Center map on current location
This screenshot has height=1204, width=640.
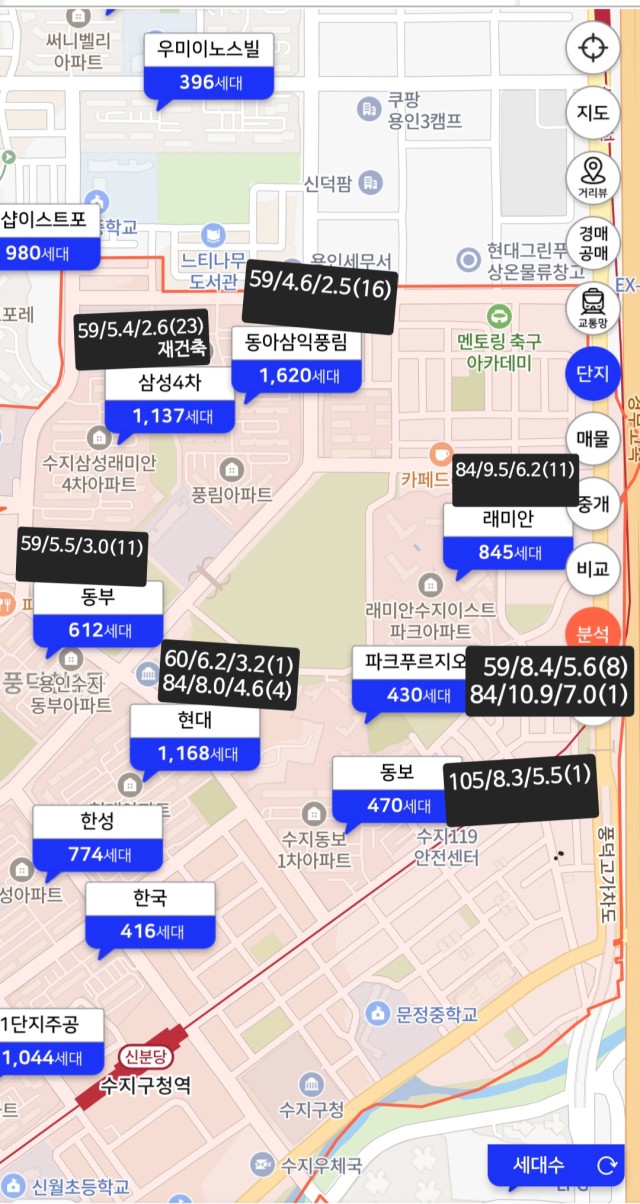point(593,47)
